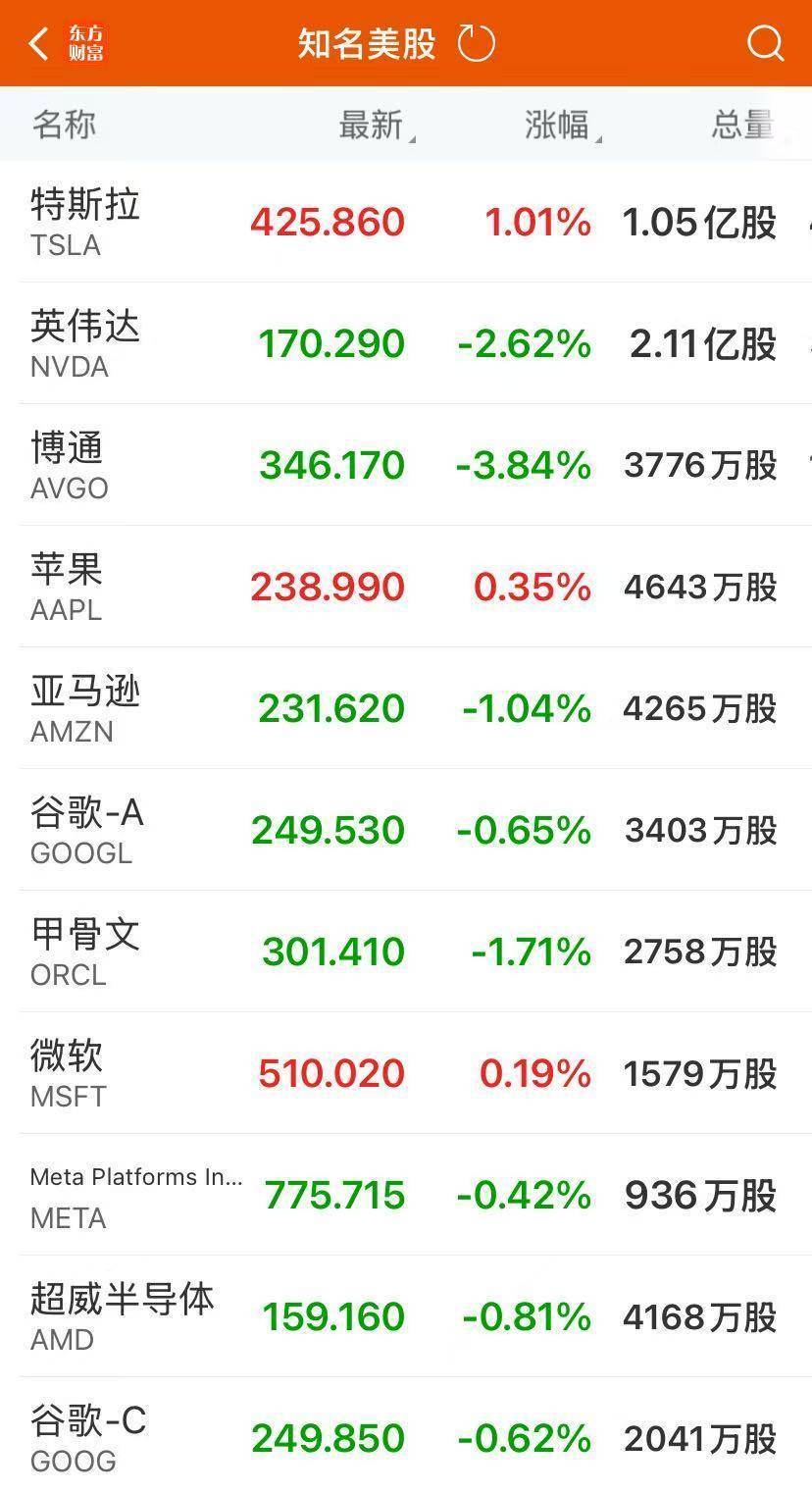The image size is (812, 1492).
Task: Click the 东方财富 logo
Action: (x=84, y=41)
